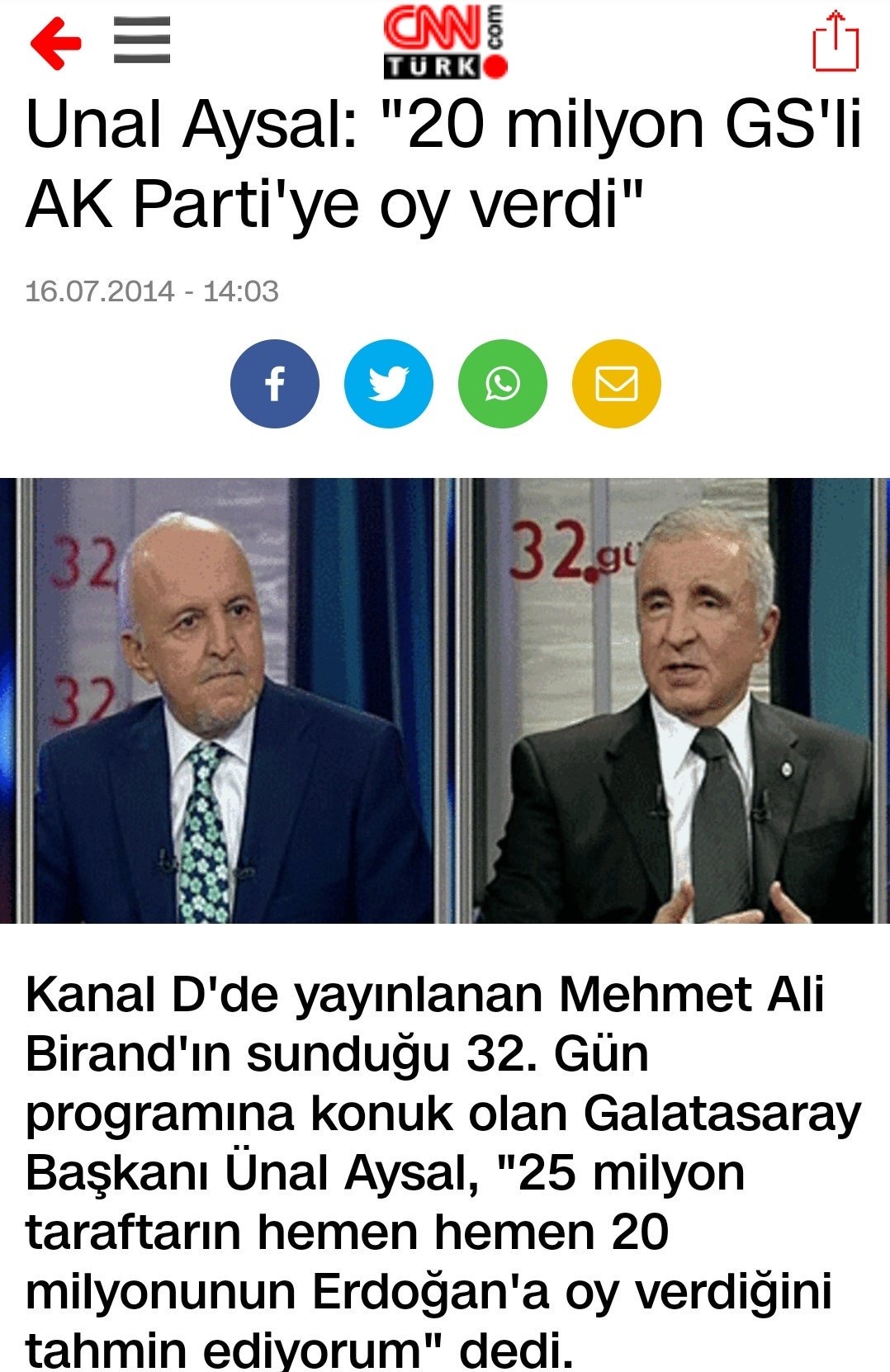
Task: Share article by email
Action: pyautogui.click(x=617, y=384)
